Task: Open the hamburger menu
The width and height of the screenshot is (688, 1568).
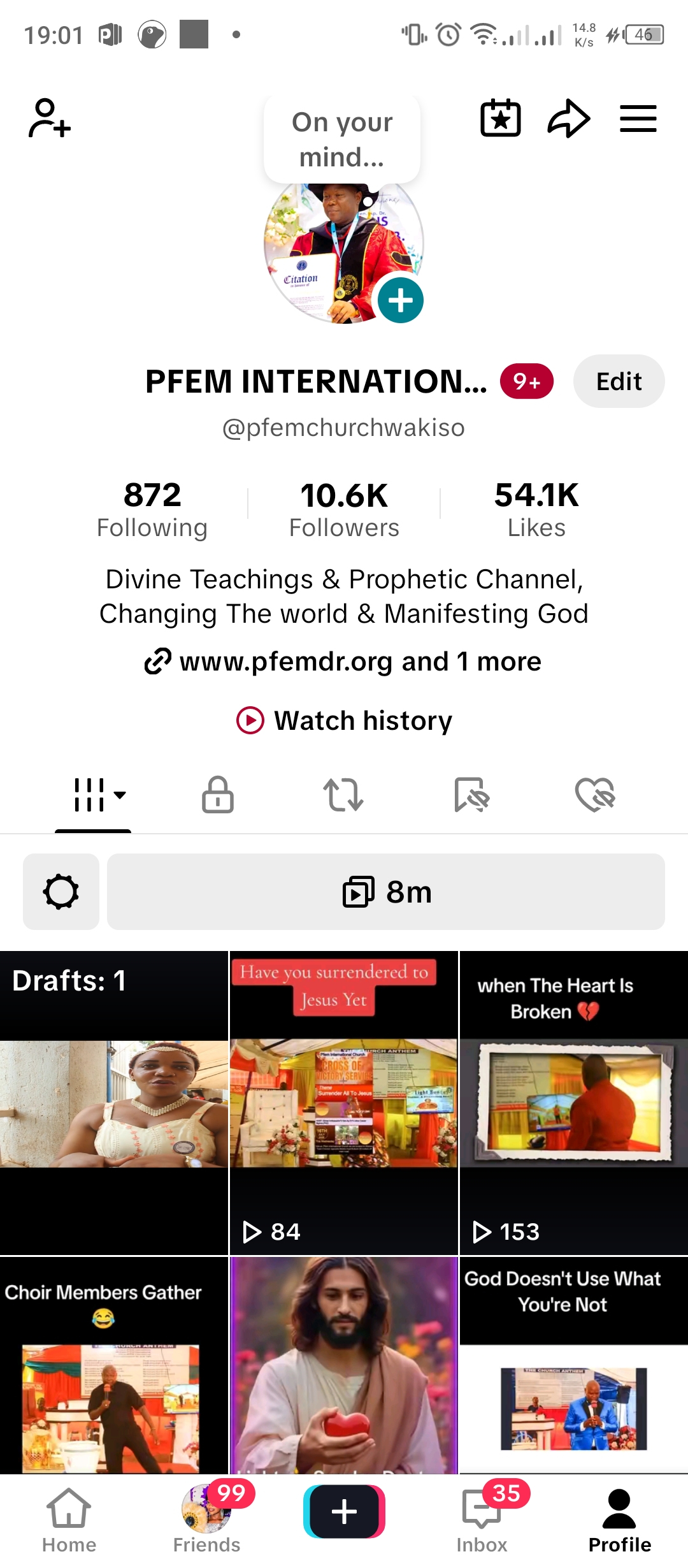Action: click(x=638, y=119)
